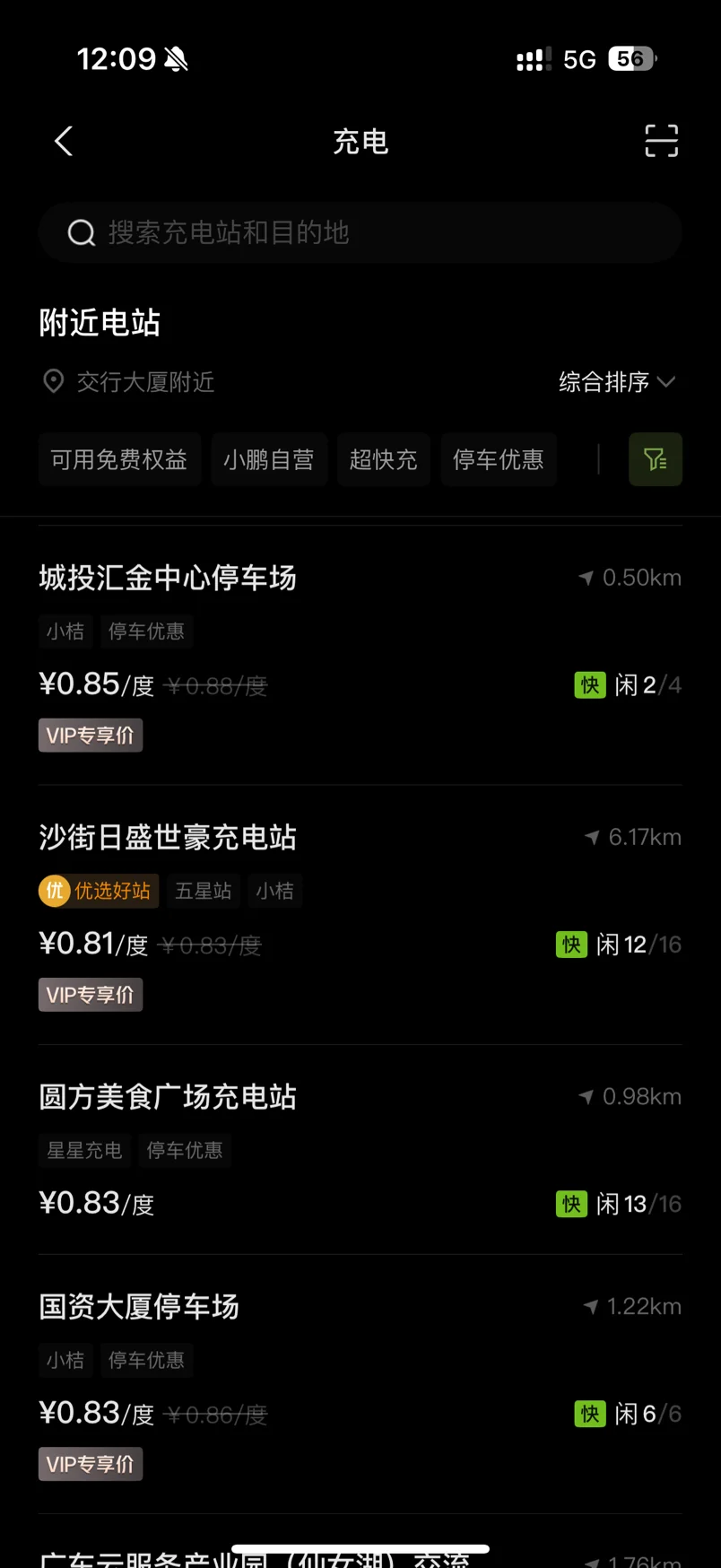Select the 停车优惠 filter chip
This screenshot has width=721, height=1568.
(x=499, y=459)
